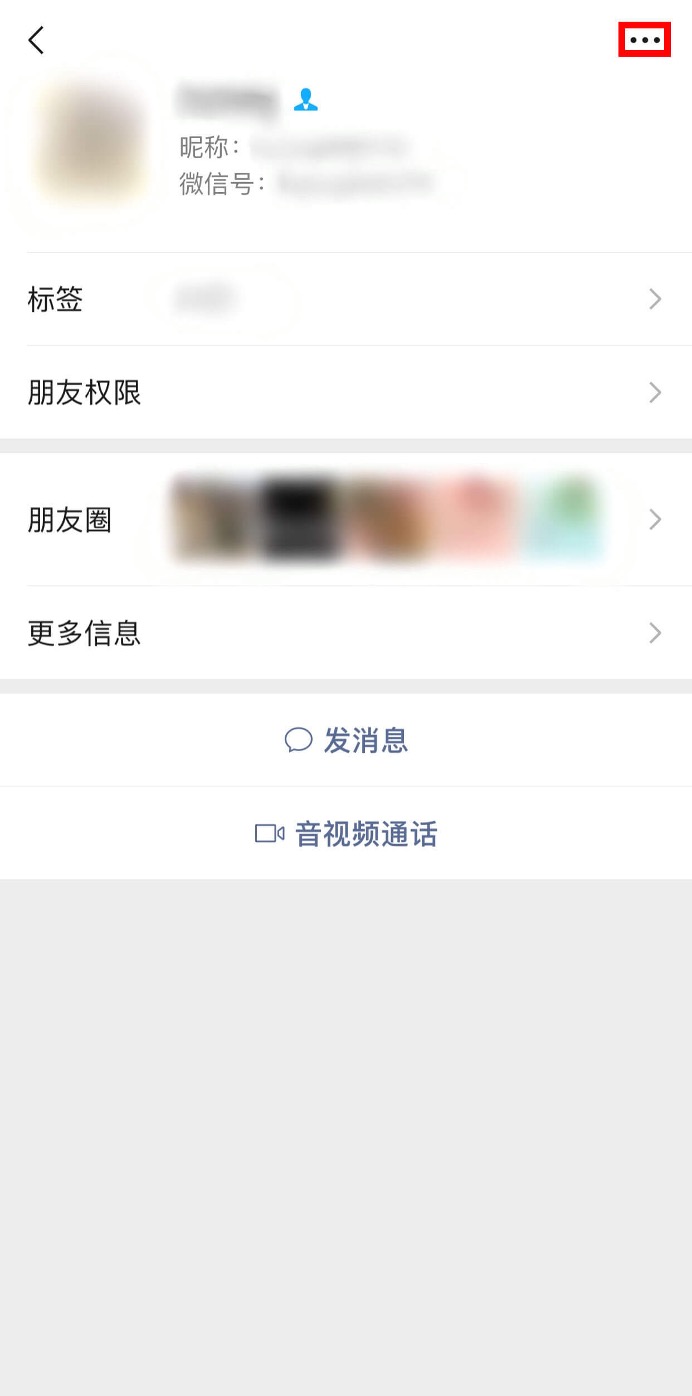Screen dimensions: 692x1396
Task: Open the three-dot overflow menu
Action: click(x=644, y=40)
